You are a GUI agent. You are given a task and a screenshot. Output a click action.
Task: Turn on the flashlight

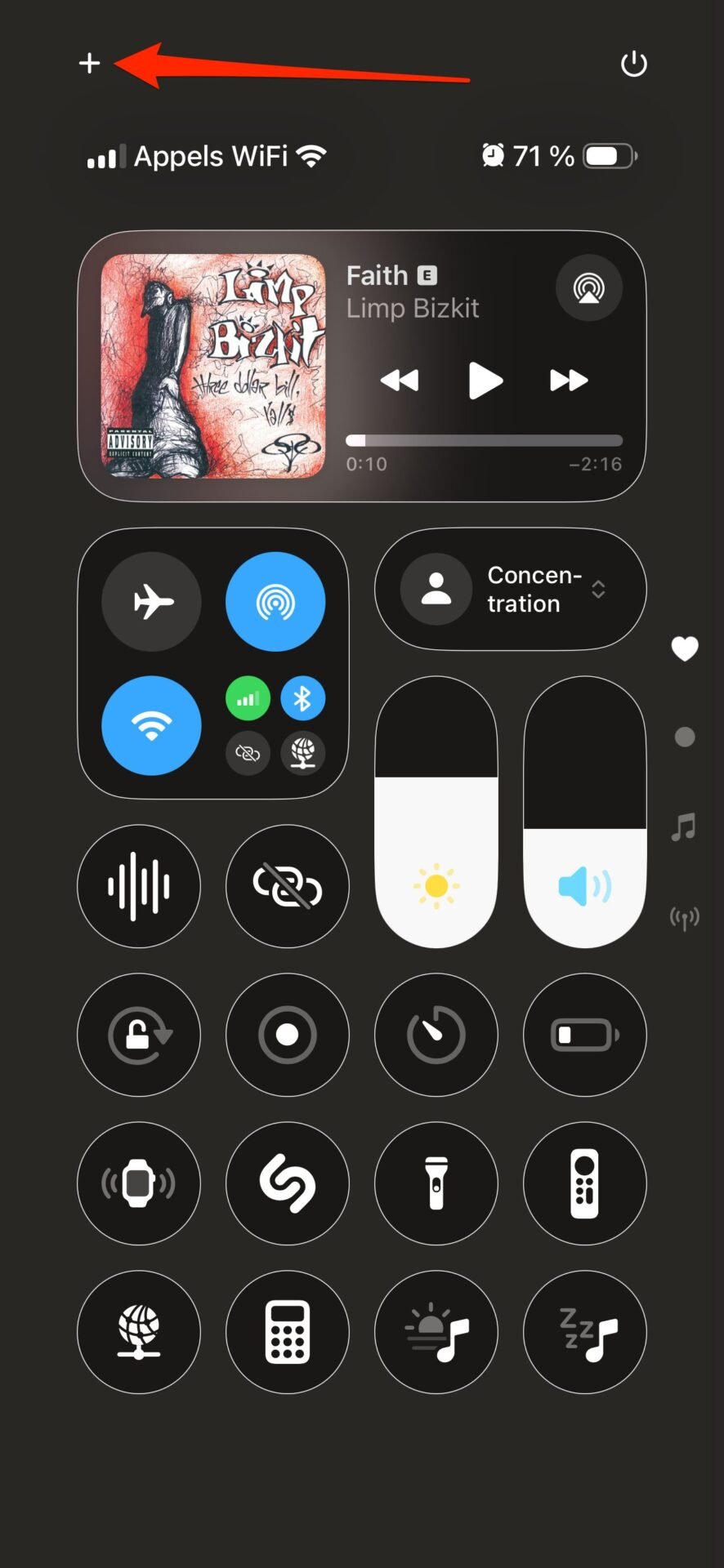click(436, 1183)
